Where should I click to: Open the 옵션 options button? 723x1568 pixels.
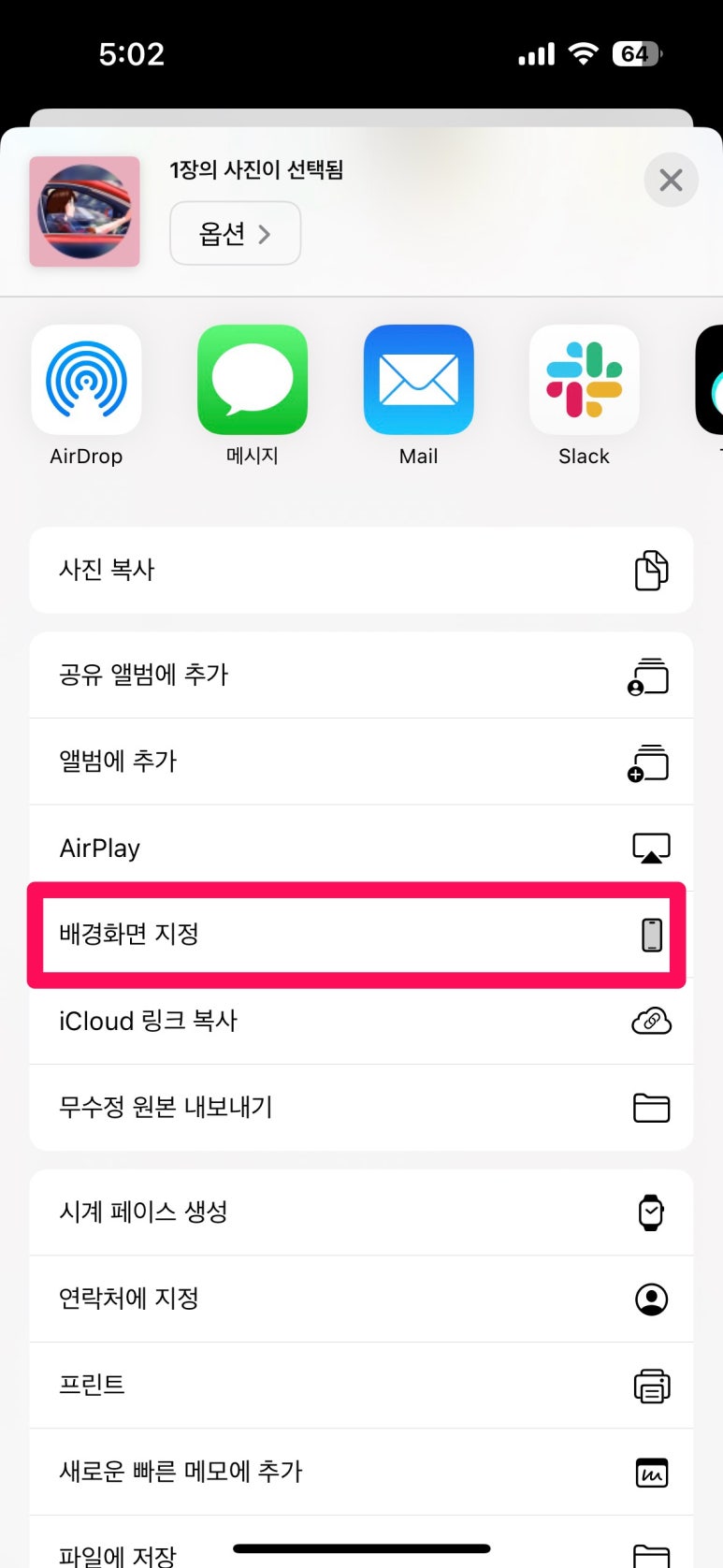pyautogui.click(x=235, y=234)
